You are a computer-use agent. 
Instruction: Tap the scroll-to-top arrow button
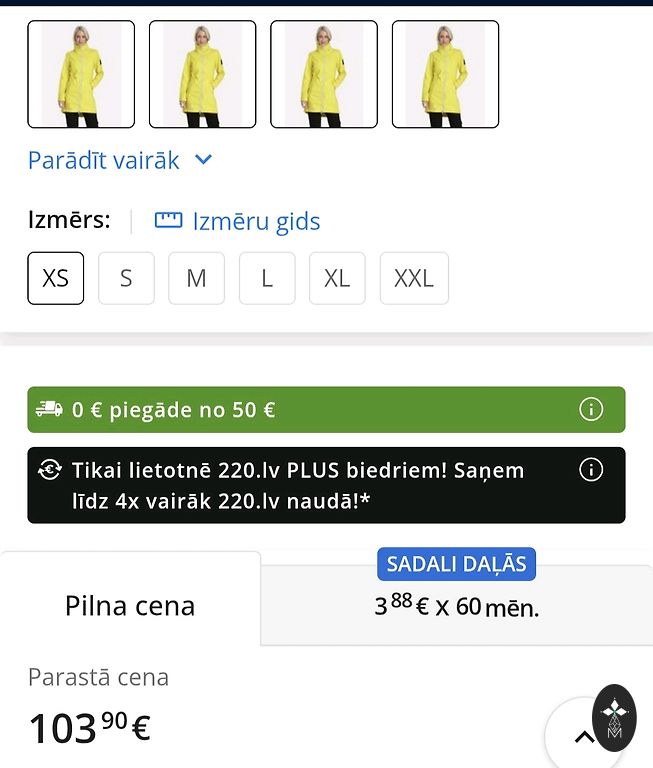pyautogui.click(x=583, y=738)
